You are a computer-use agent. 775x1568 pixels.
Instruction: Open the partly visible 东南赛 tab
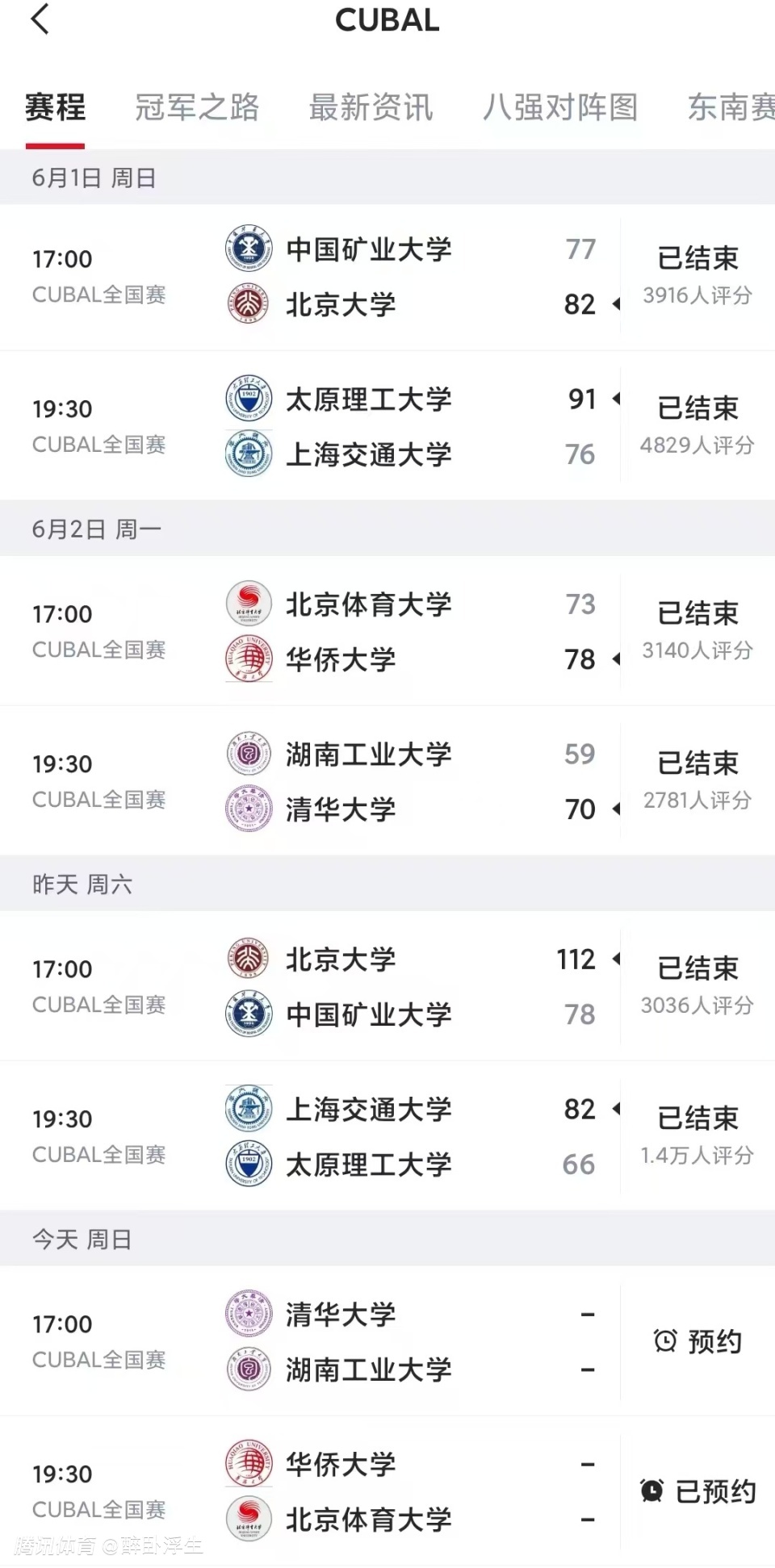click(731, 107)
